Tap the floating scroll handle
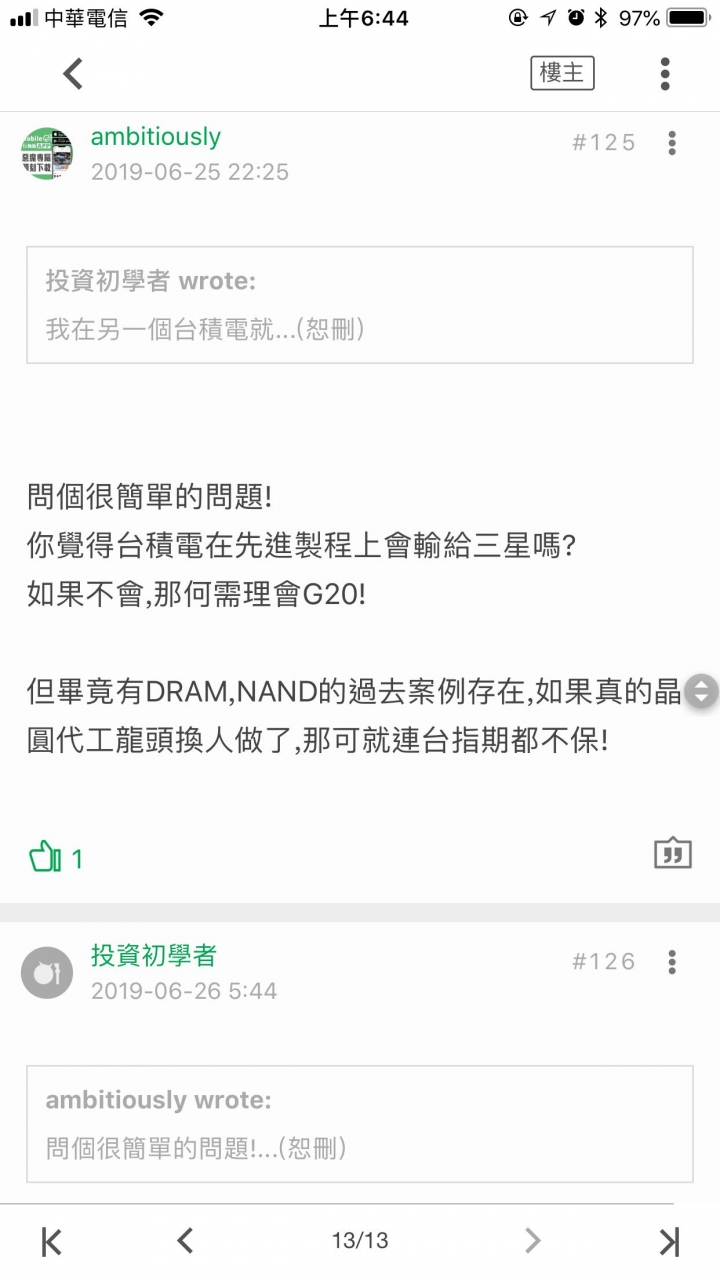This screenshot has height=1280, width=720. [701, 691]
